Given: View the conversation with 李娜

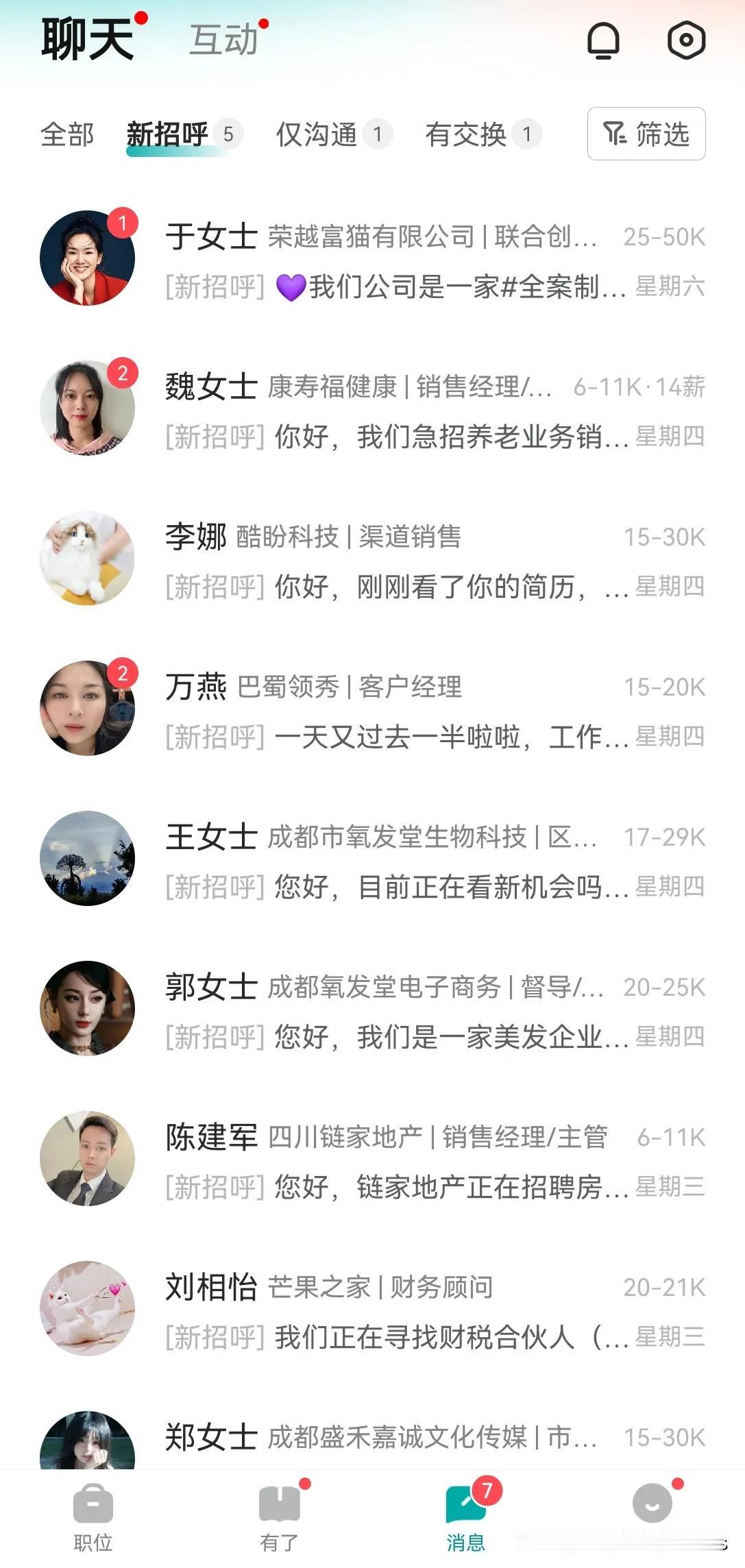Looking at the screenshot, I should (x=435, y=561).
